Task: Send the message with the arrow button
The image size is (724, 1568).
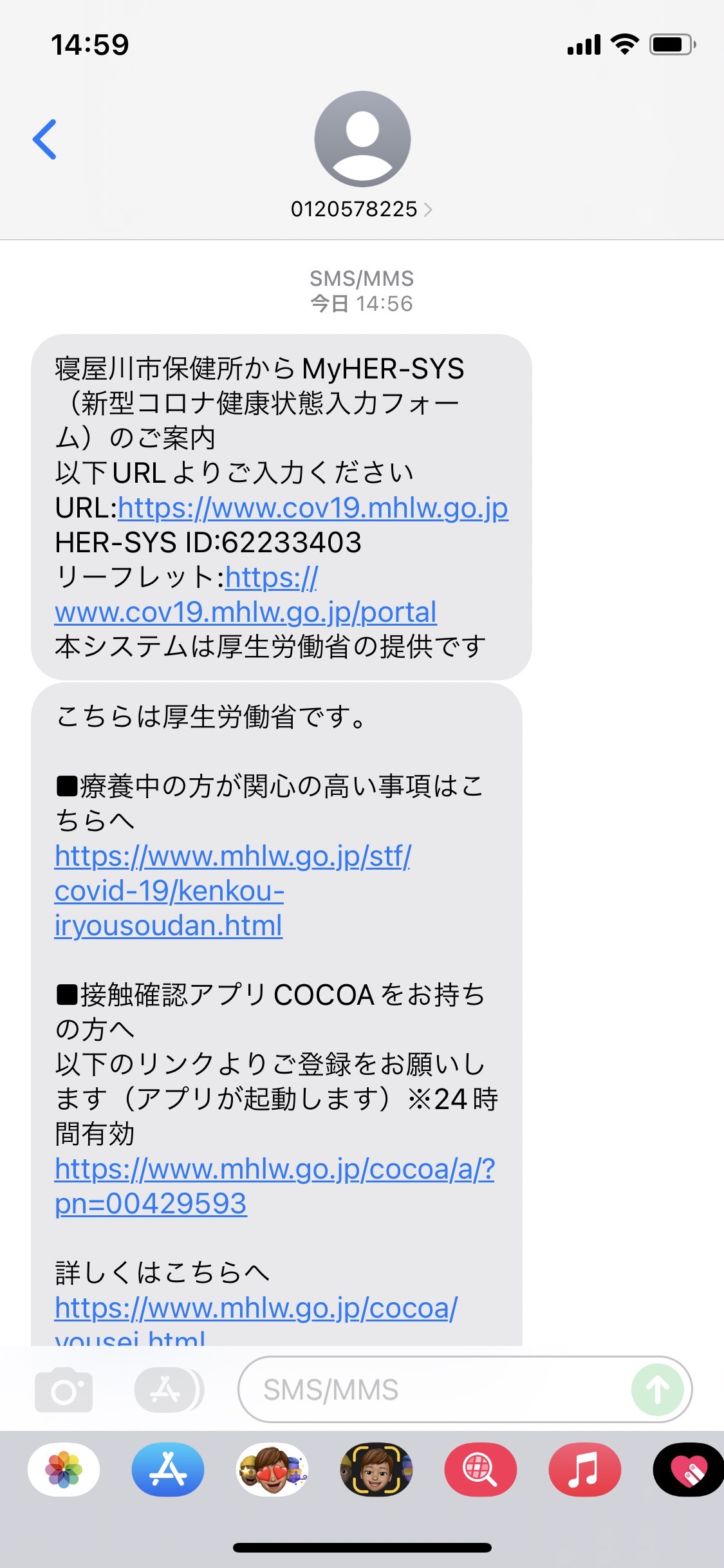Action: point(657,1389)
